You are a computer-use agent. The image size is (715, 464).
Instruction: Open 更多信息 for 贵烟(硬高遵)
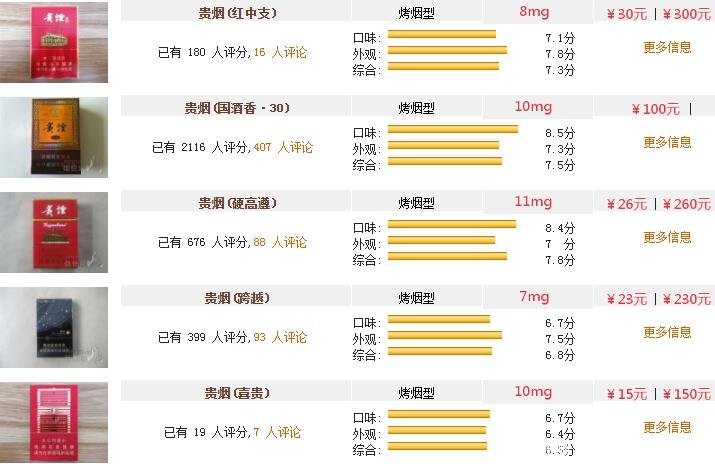(667, 237)
